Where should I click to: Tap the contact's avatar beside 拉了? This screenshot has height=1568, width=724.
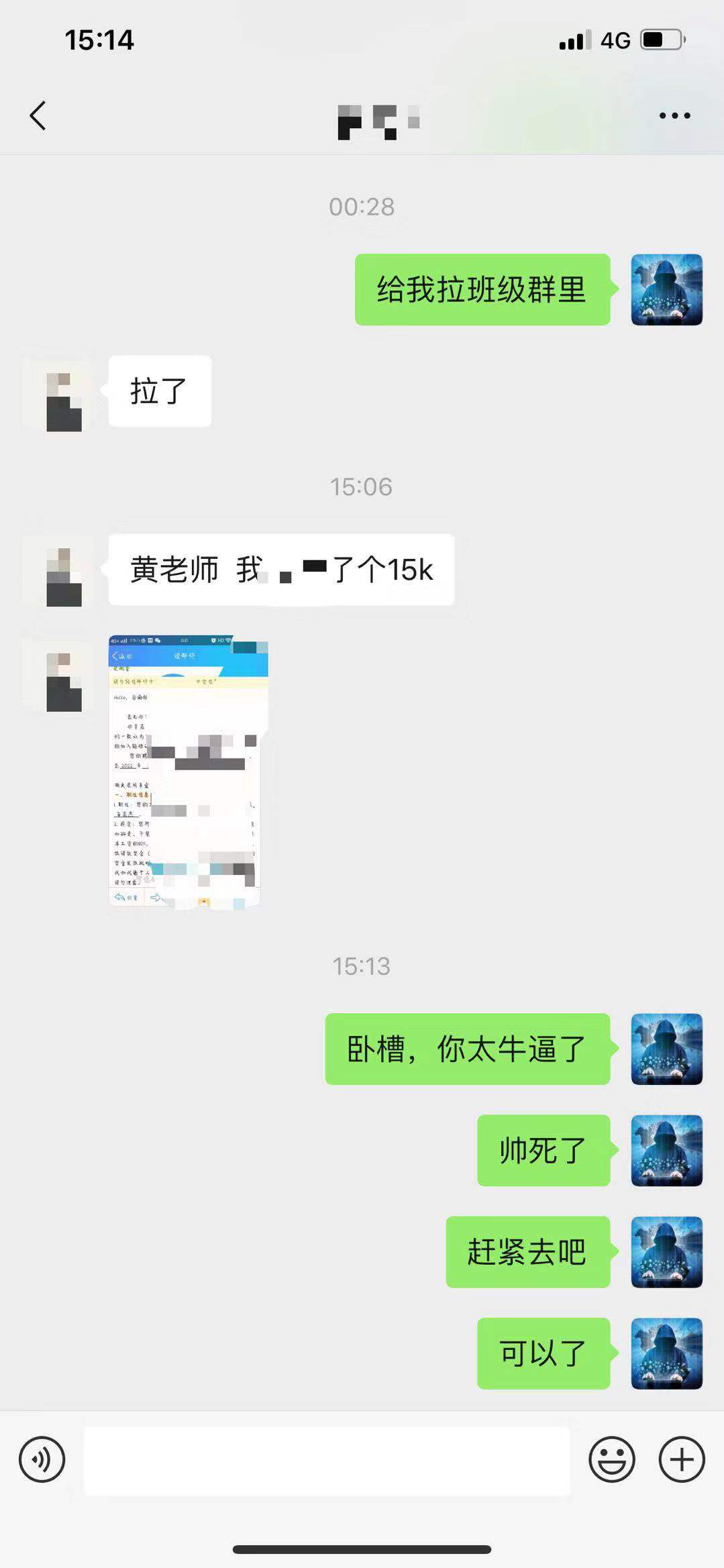point(58,393)
